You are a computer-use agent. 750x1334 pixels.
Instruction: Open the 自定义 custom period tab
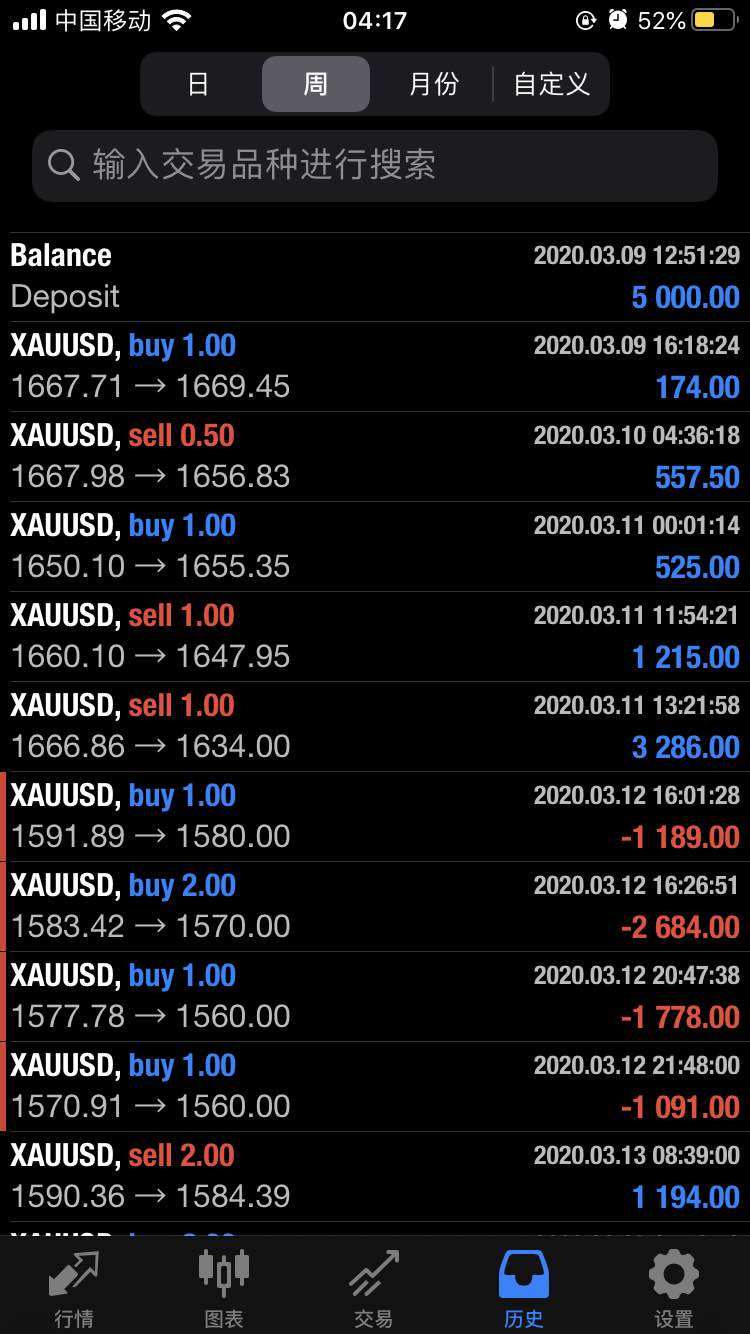click(x=551, y=84)
